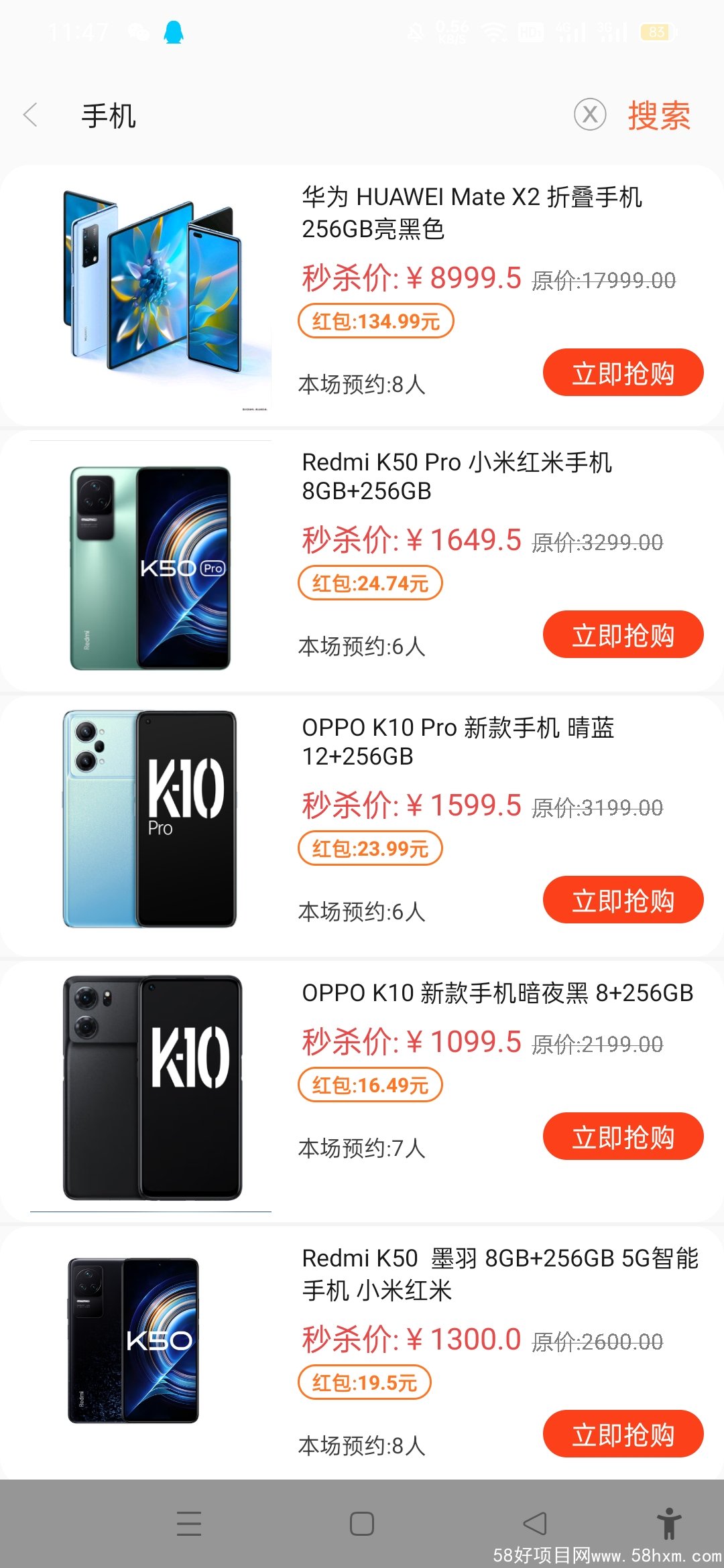724x1568 pixels.
Task: Grab OPPO K10 暗夜黑 via 立即抢购
Action: point(623,1136)
